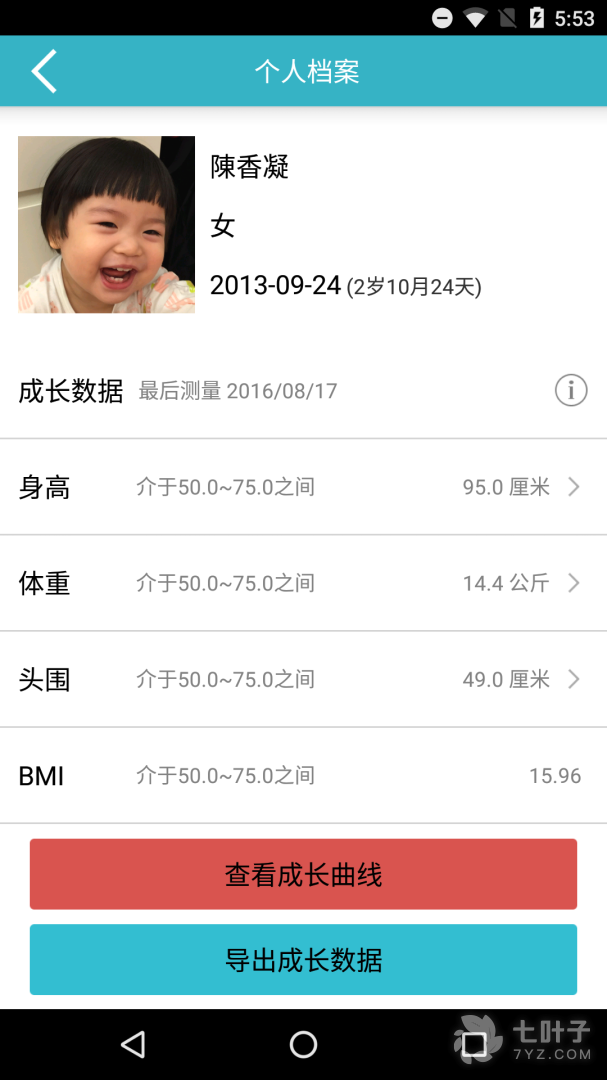
Task: Open the 身高 measurement row
Action: tap(303, 487)
